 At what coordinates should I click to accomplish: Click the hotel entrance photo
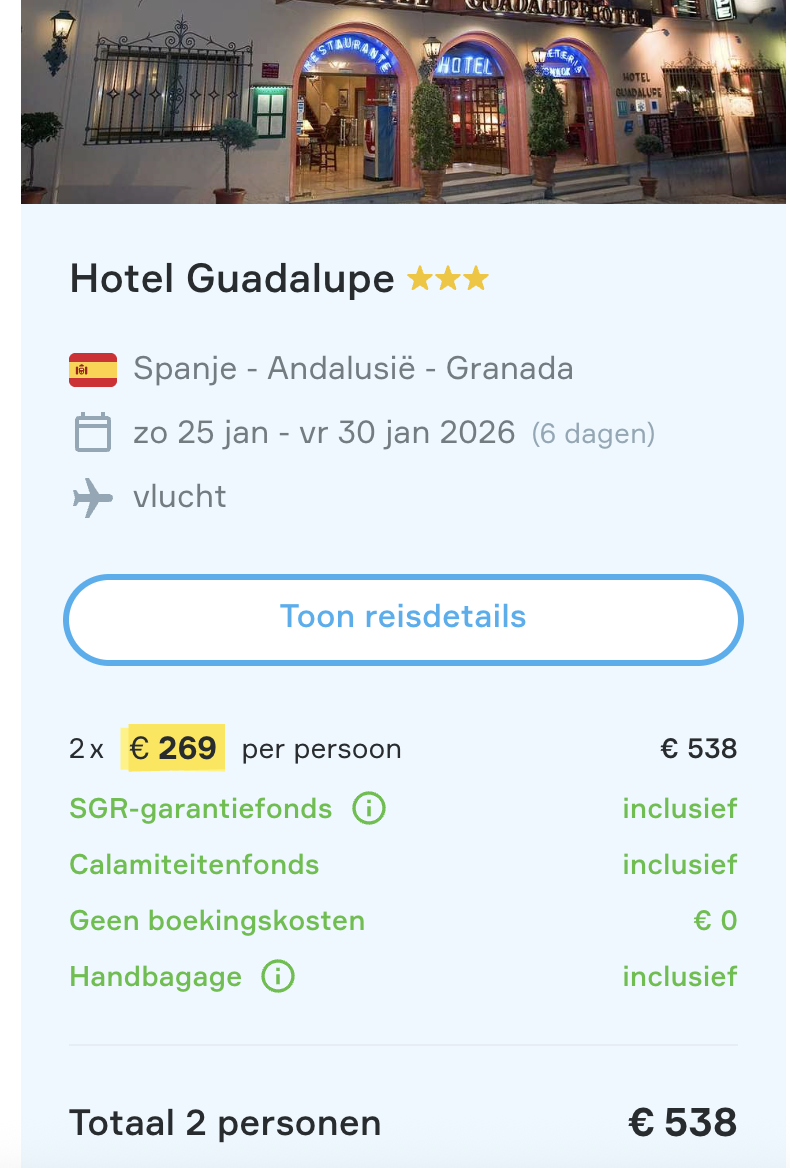click(402, 100)
